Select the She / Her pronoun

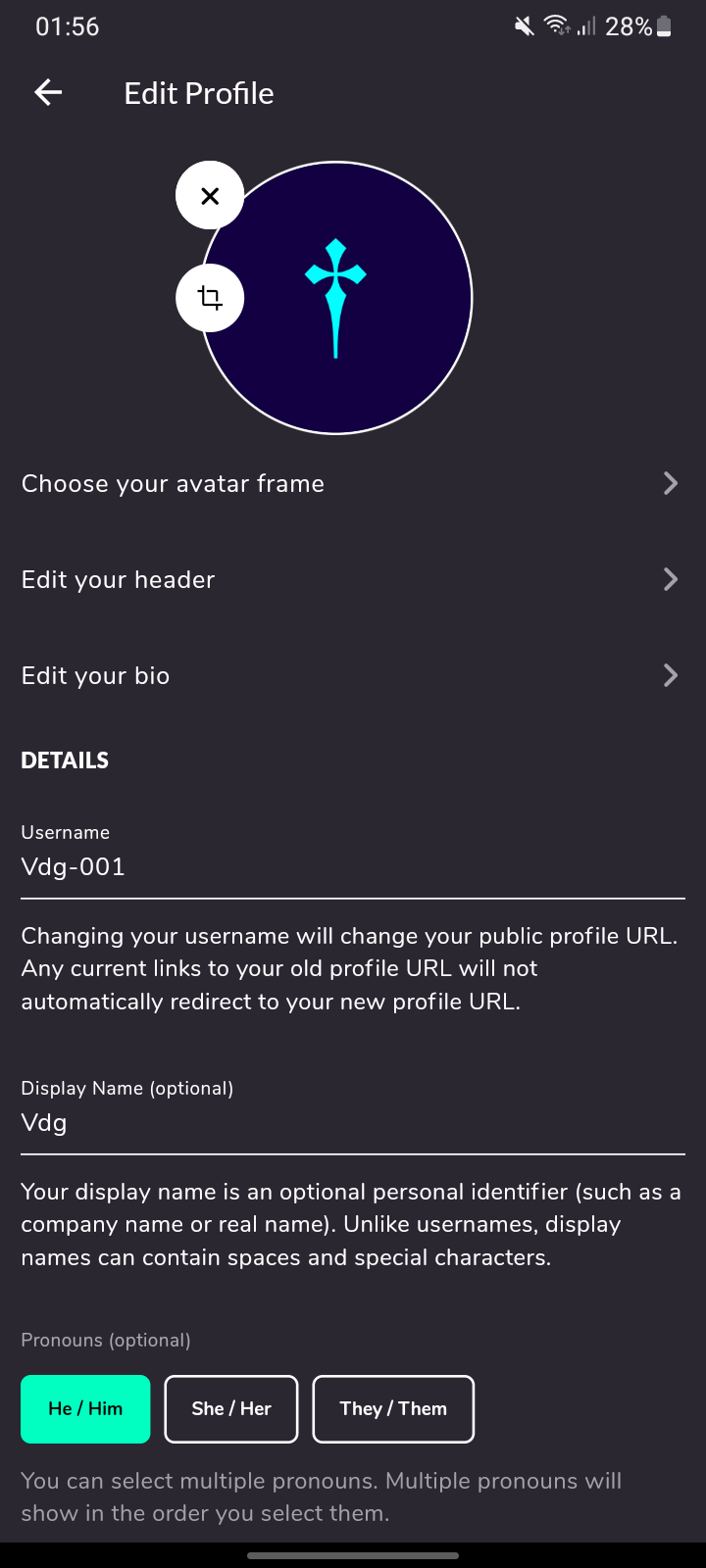point(231,1409)
